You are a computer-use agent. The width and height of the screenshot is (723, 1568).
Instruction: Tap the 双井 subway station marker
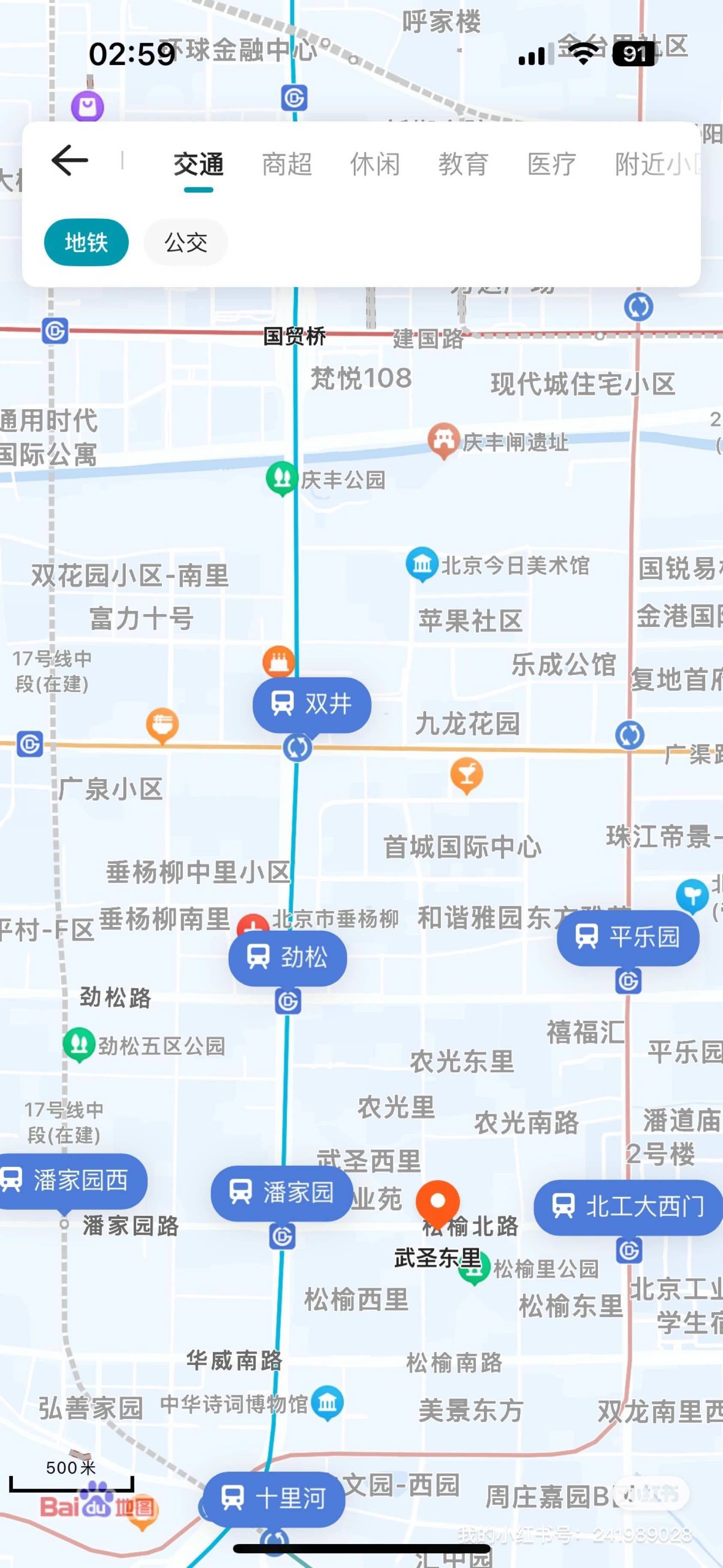coord(311,704)
